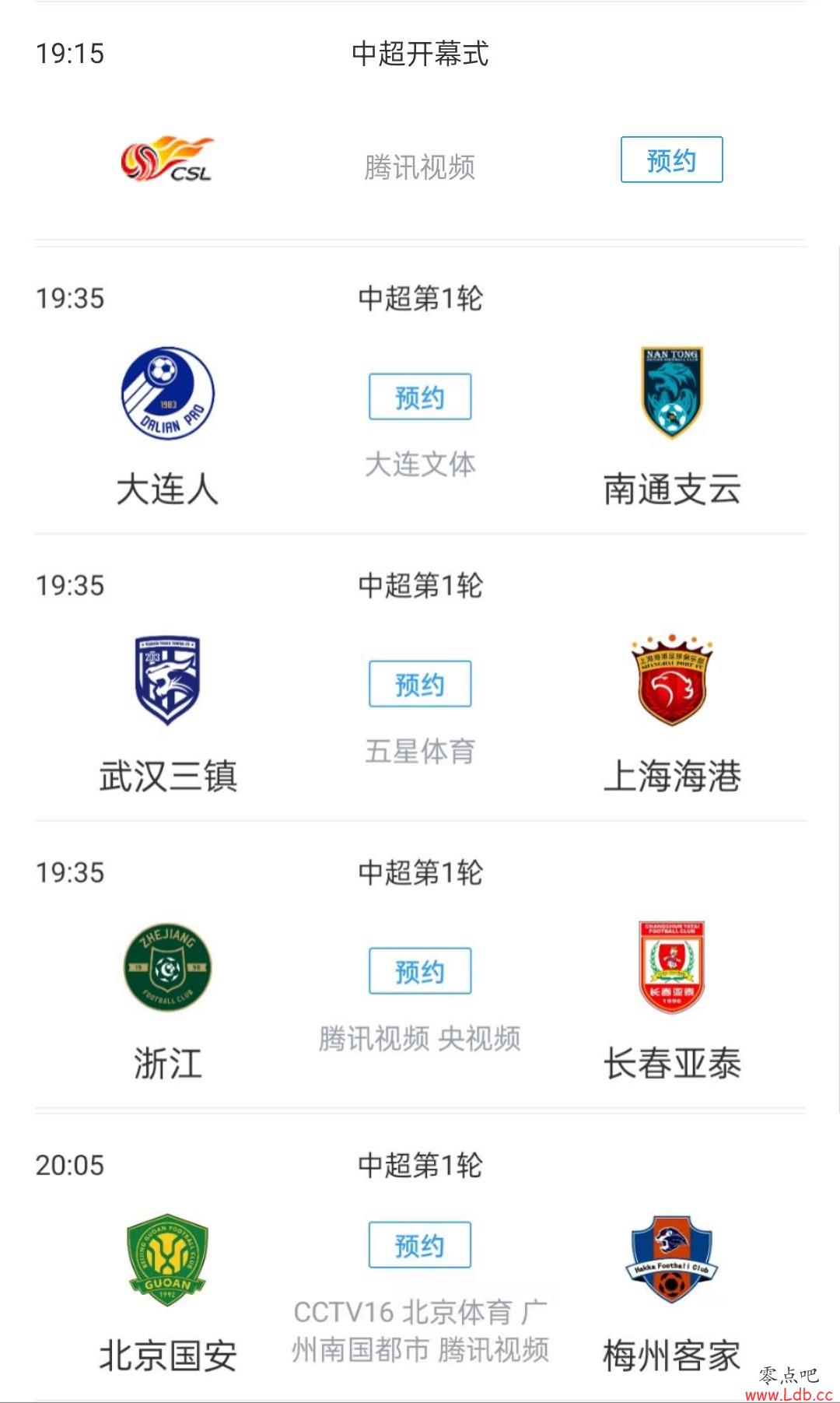
Task: Open the 长春亚泰 team entry
Action: pyautogui.click(x=672, y=1001)
